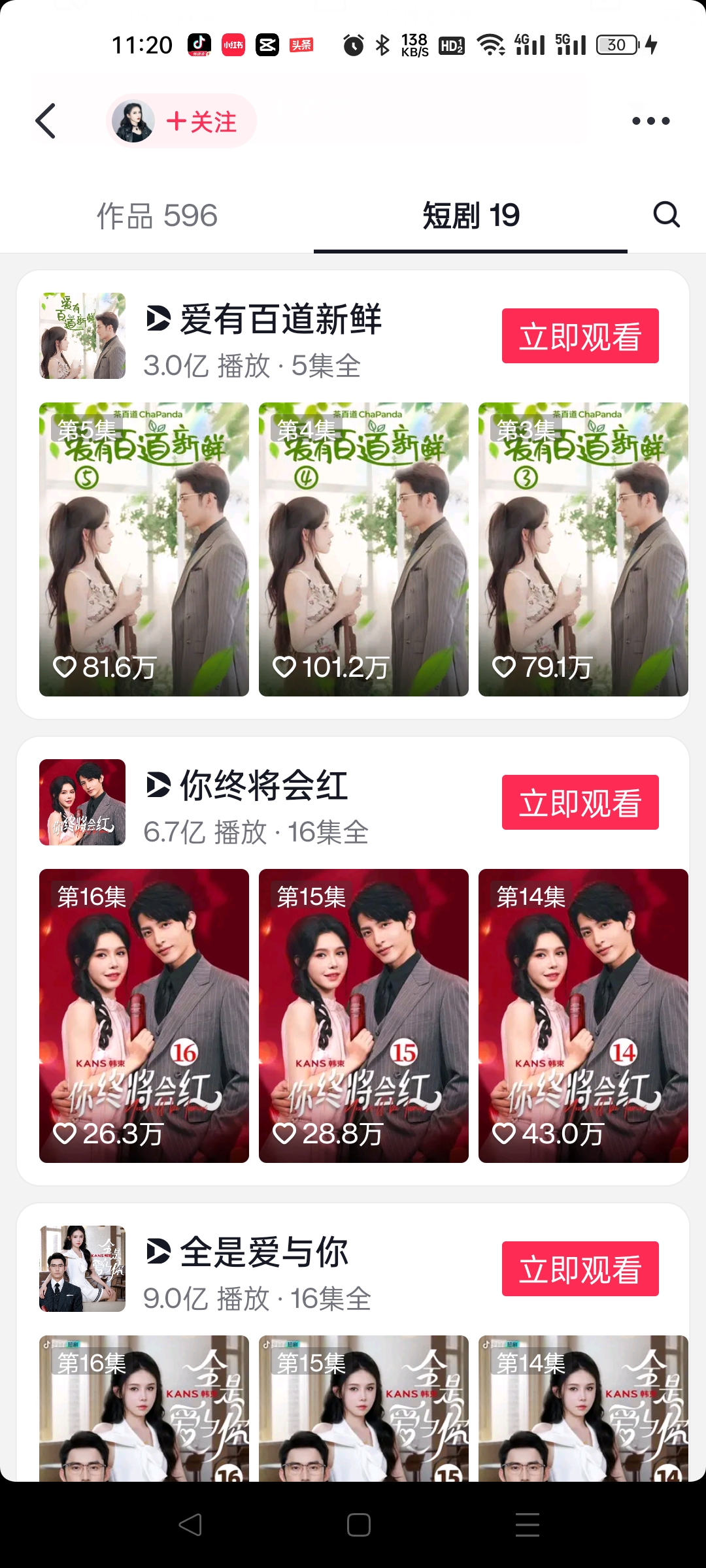Tap 立即观看 for 爱有百道新鲜
This screenshot has height=1568, width=706.
click(580, 336)
